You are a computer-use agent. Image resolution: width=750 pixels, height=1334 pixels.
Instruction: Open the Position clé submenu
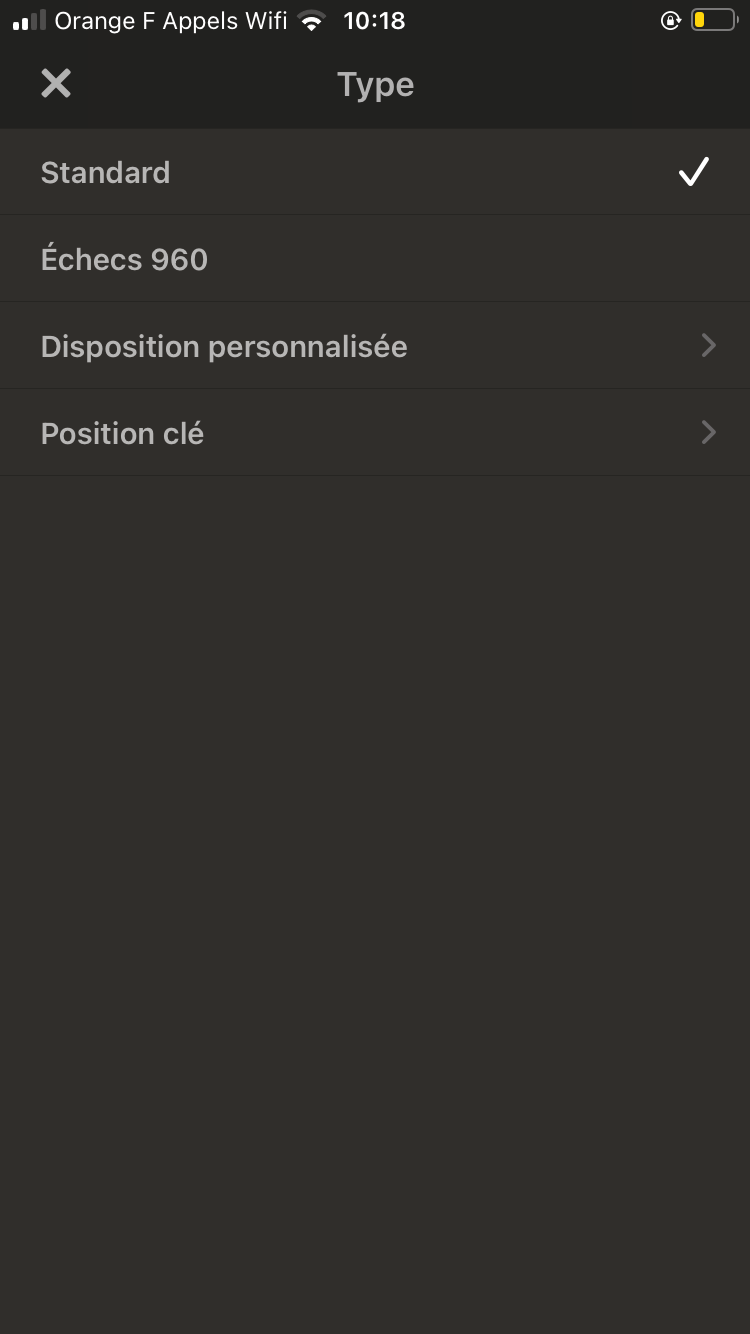tap(375, 433)
